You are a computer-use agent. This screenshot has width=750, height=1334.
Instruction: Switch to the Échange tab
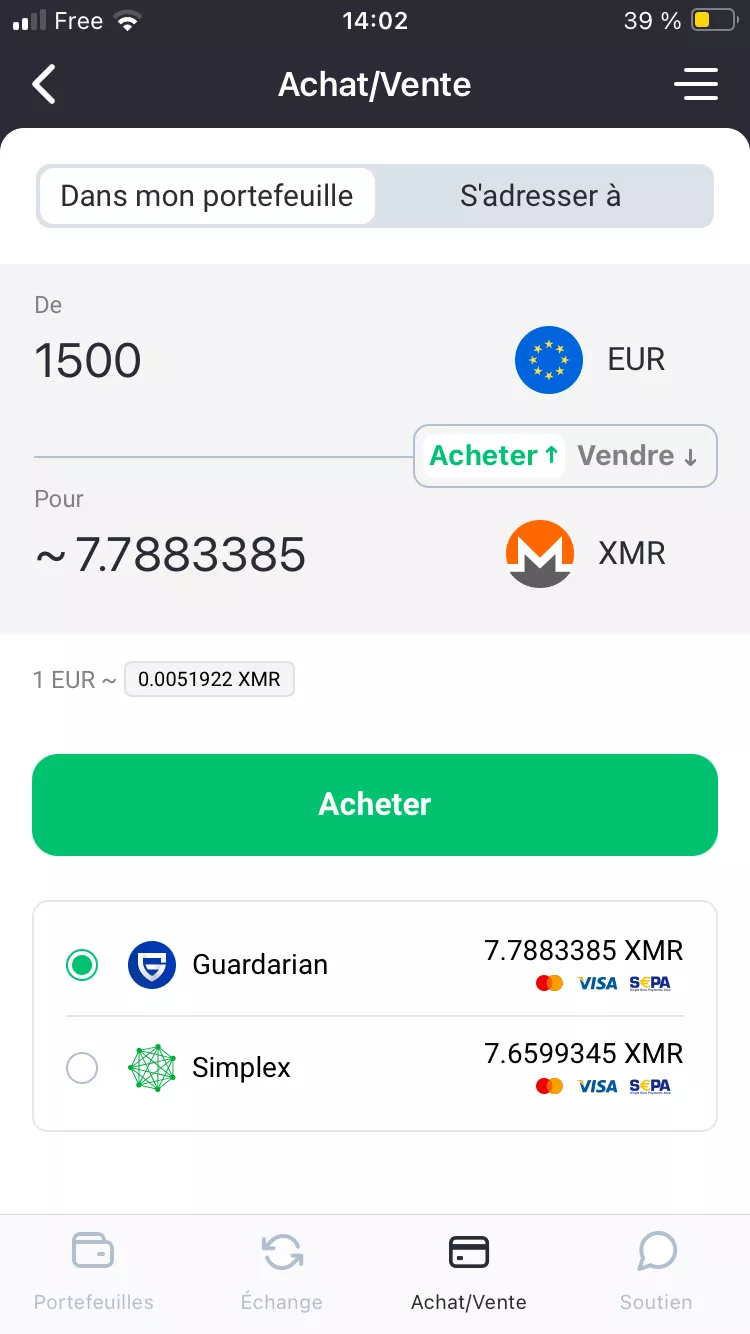tap(282, 1270)
